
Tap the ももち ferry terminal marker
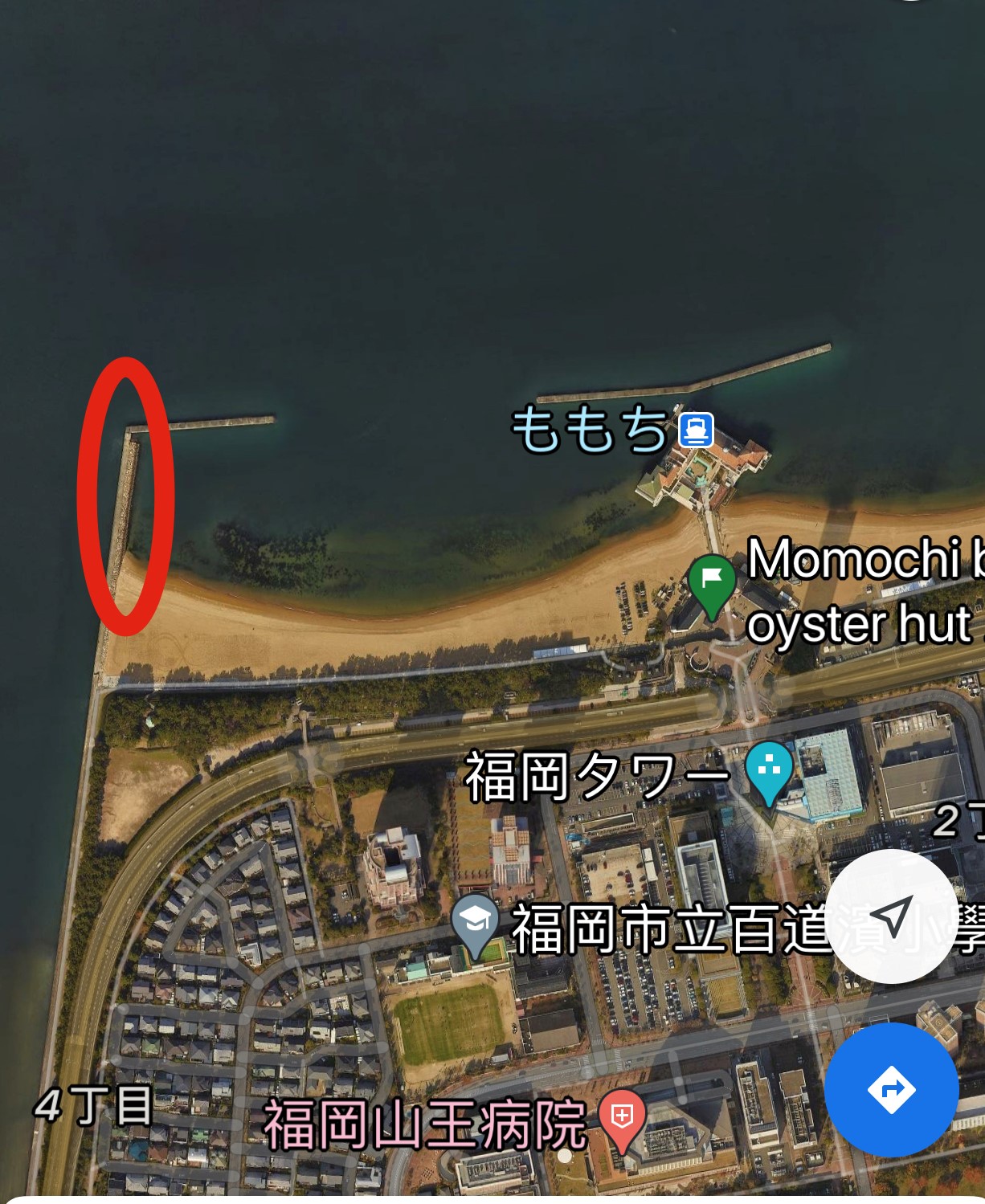696,430
